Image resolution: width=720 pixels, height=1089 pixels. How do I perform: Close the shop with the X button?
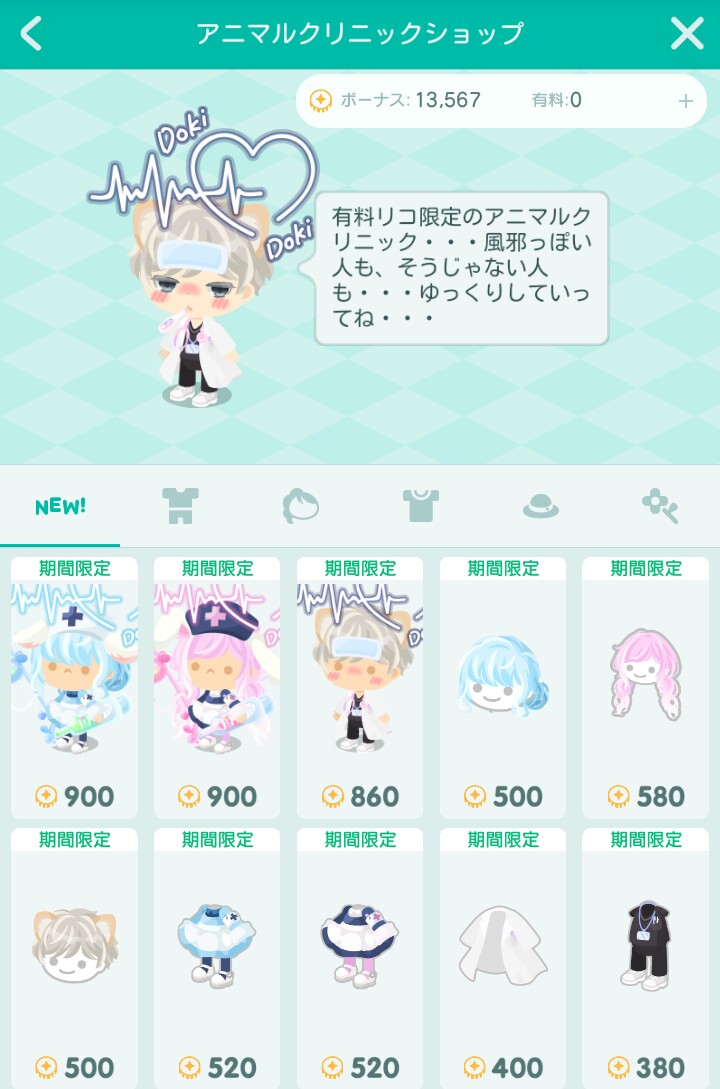[x=687, y=34]
